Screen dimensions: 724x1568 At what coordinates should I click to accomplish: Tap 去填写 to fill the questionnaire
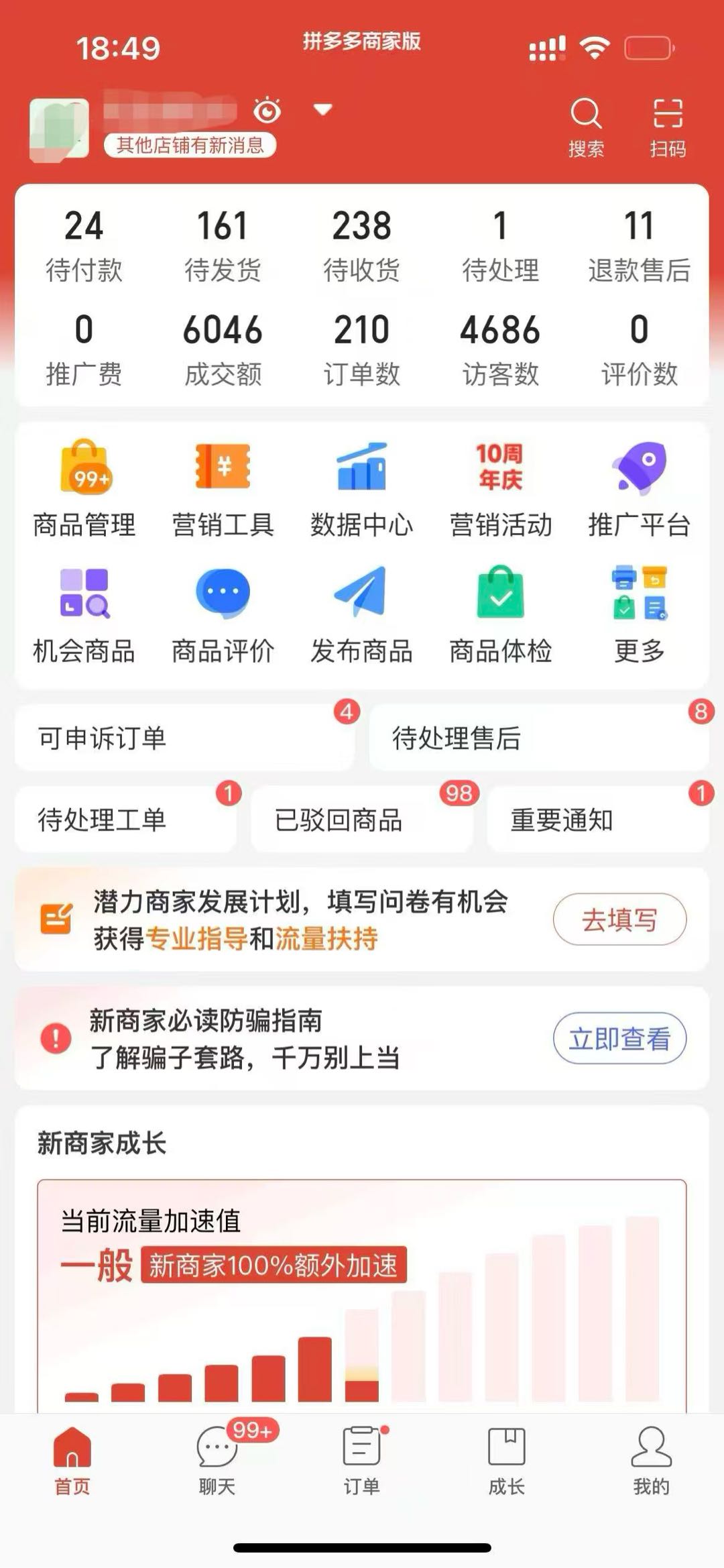coord(620,920)
